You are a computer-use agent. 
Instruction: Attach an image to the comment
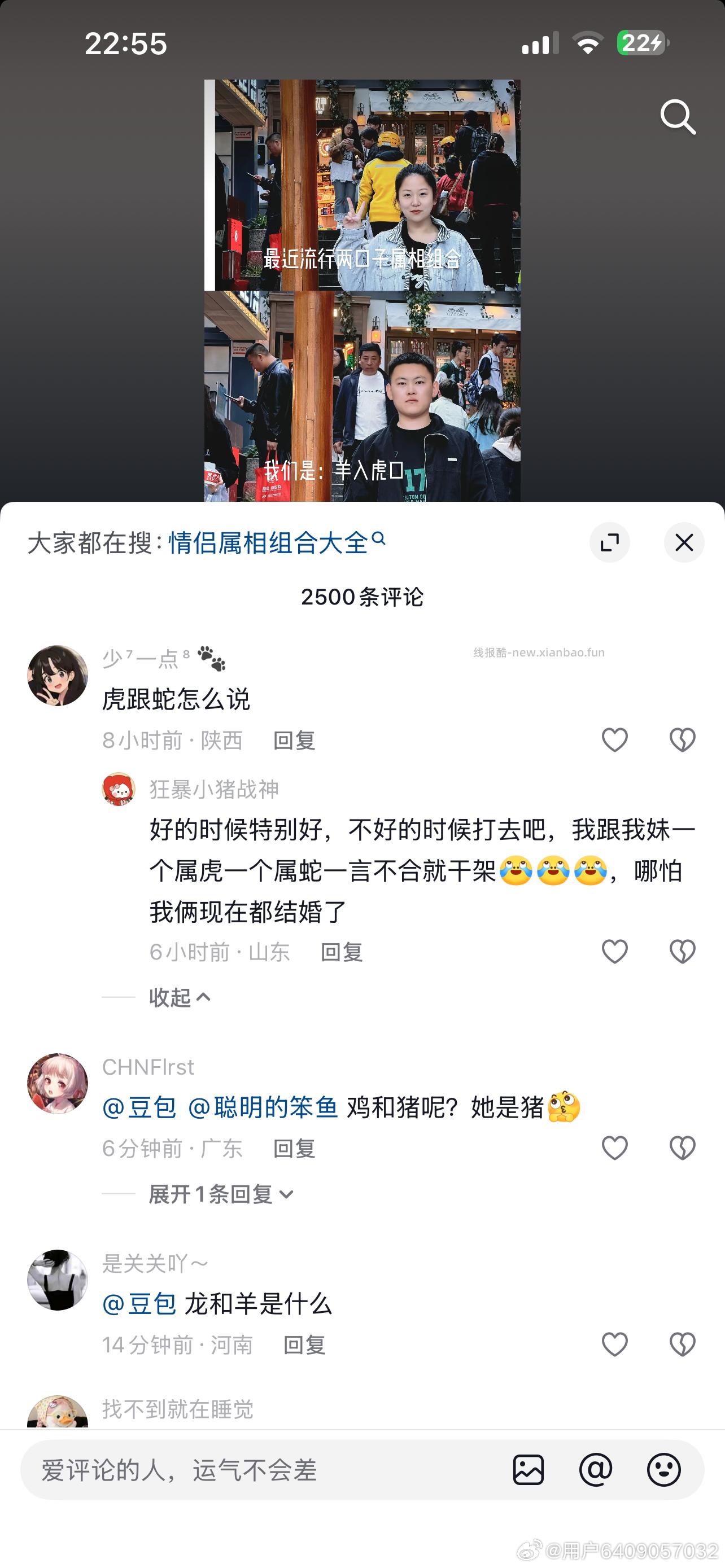click(x=528, y=1470)
